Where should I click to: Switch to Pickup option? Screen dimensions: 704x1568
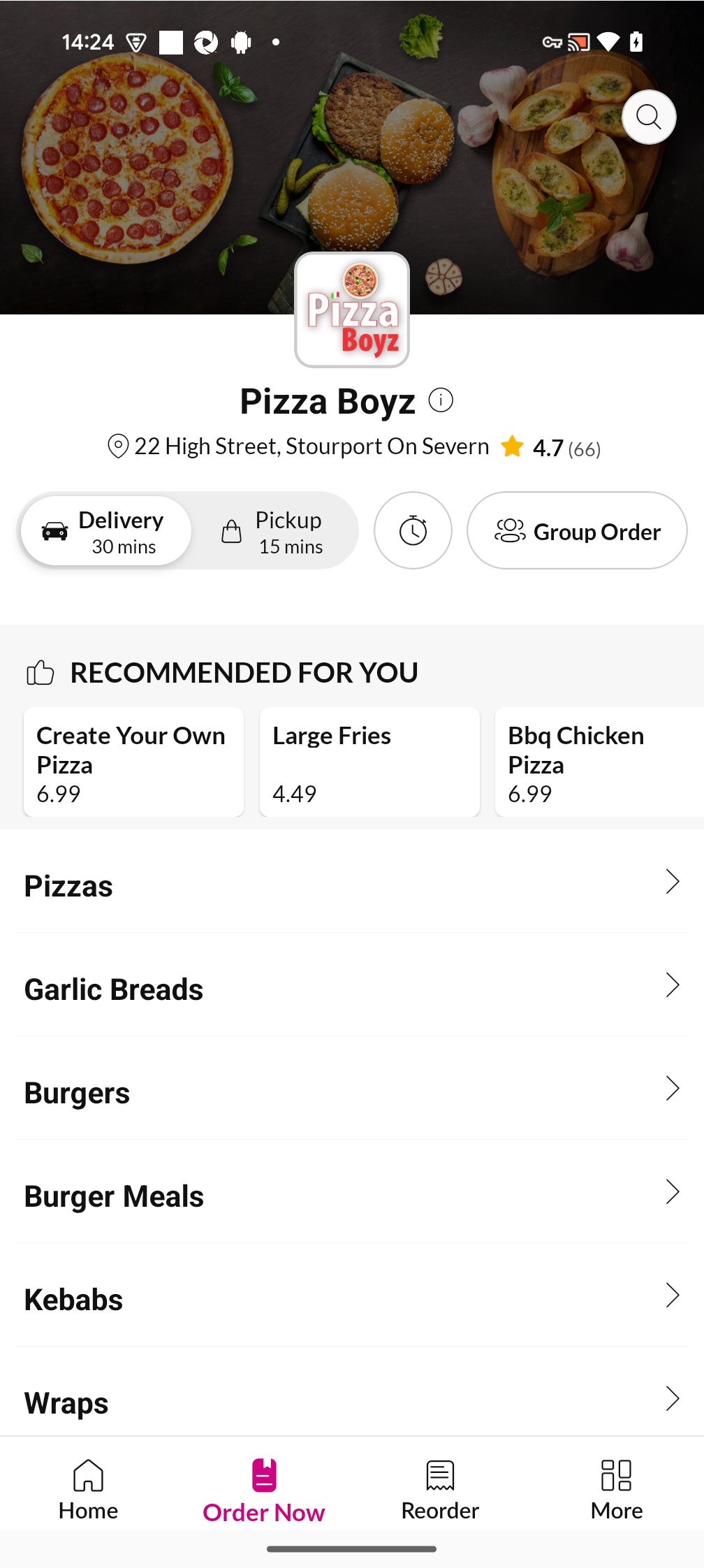pyautogui.click(x=274, y=531)
